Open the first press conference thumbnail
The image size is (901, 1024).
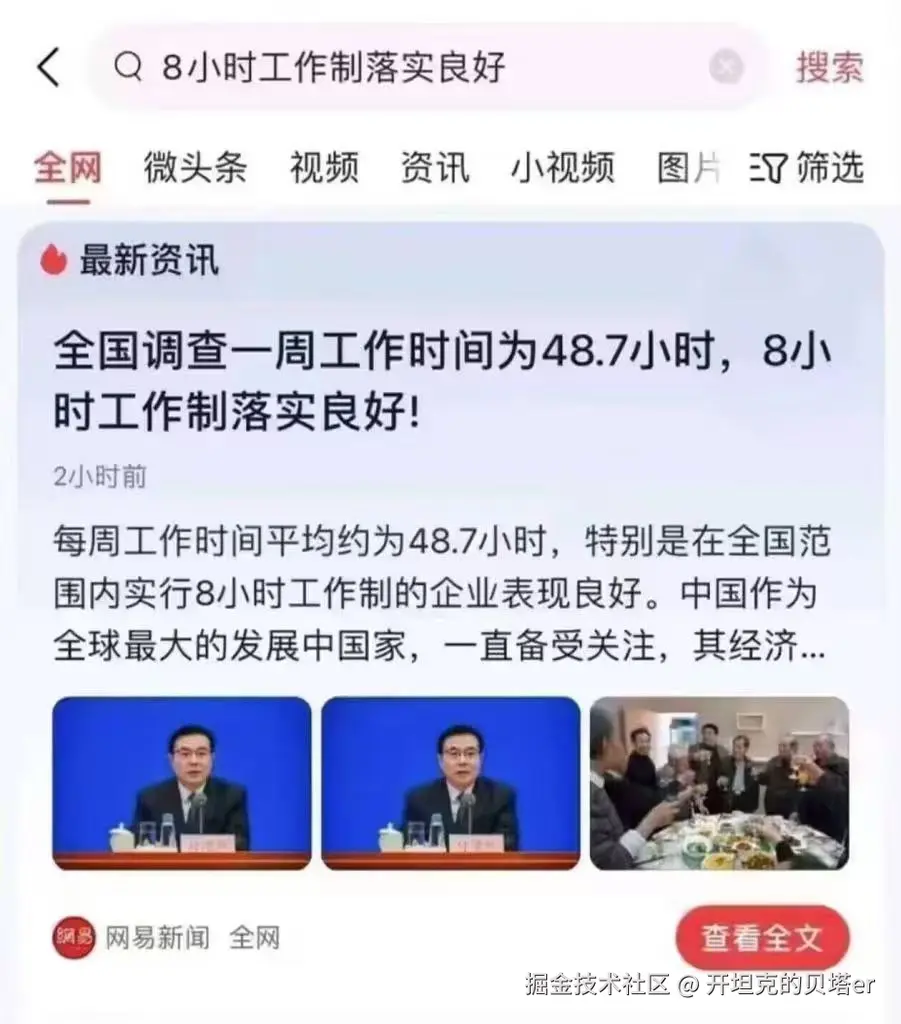pyautogui.click(x=181, y=783)
